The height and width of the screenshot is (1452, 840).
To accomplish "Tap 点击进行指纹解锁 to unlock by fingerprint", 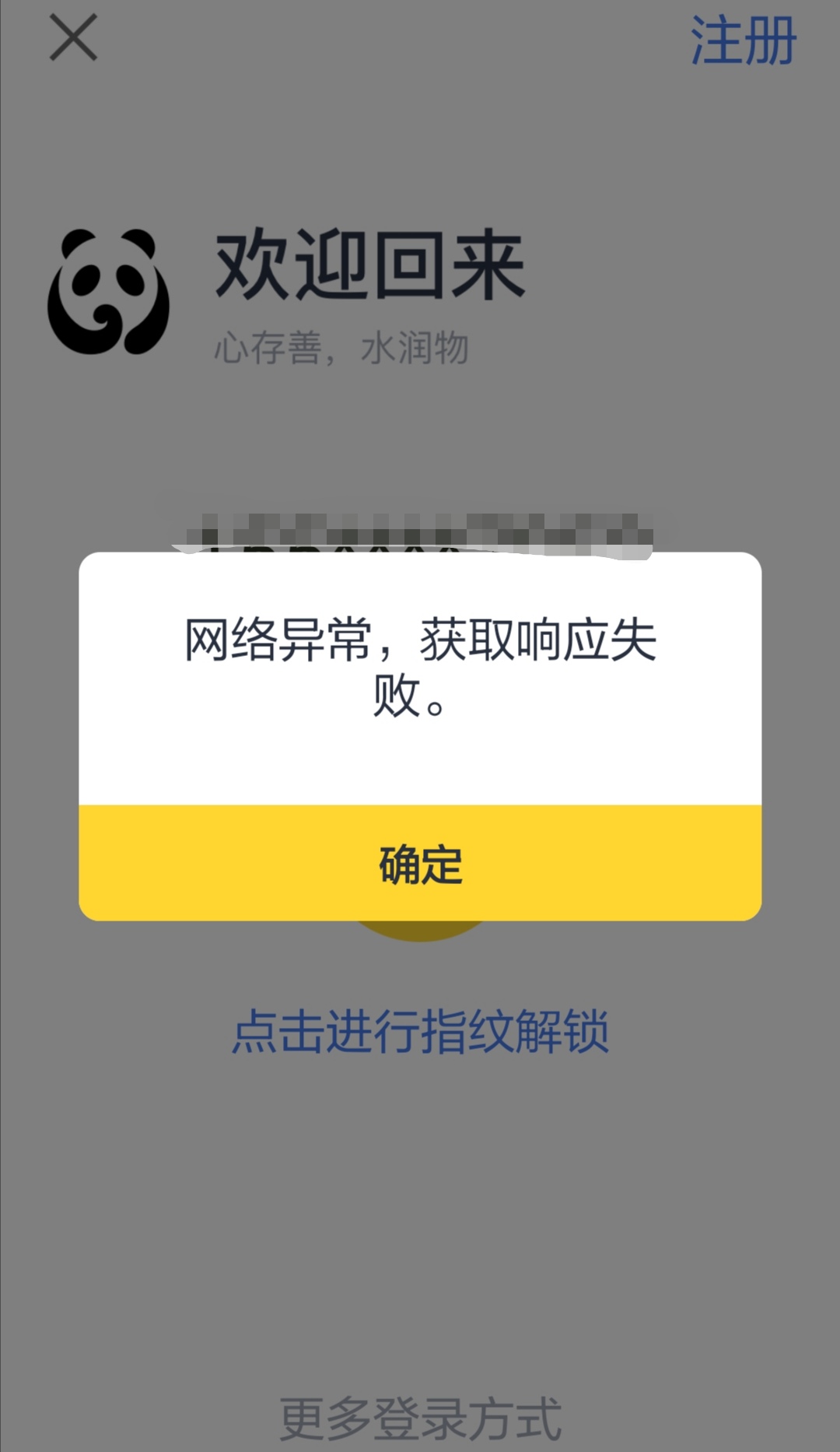I will click(420, 1032).
